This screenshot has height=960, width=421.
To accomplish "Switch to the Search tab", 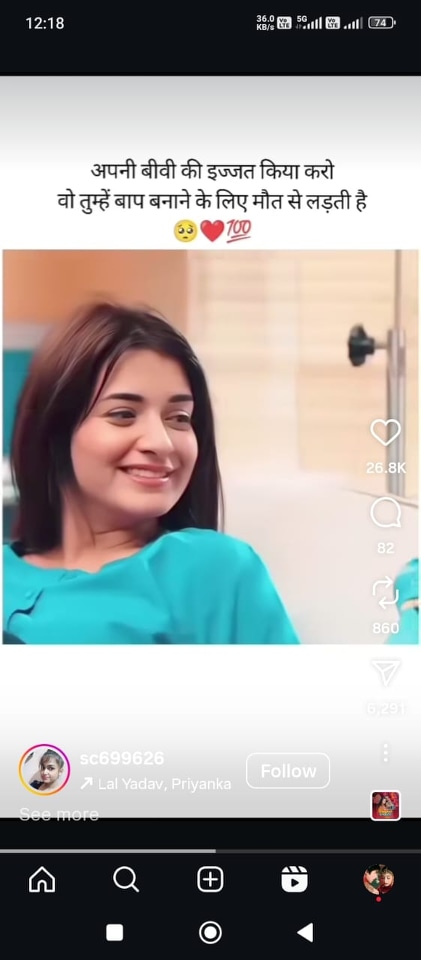I will click(x=126, y=880).
